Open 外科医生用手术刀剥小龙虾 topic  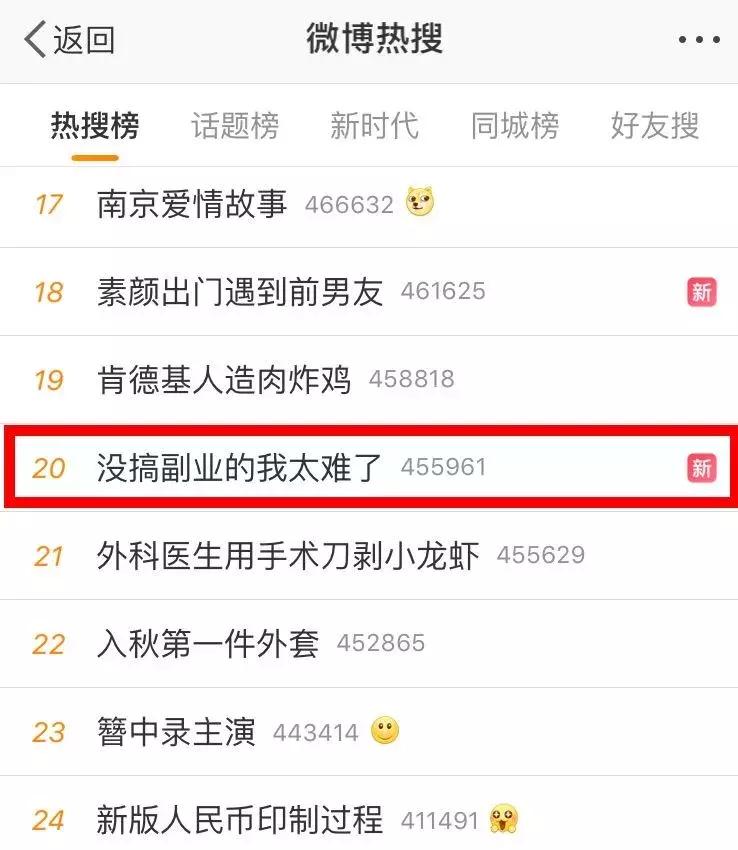(x=288, y=555)
